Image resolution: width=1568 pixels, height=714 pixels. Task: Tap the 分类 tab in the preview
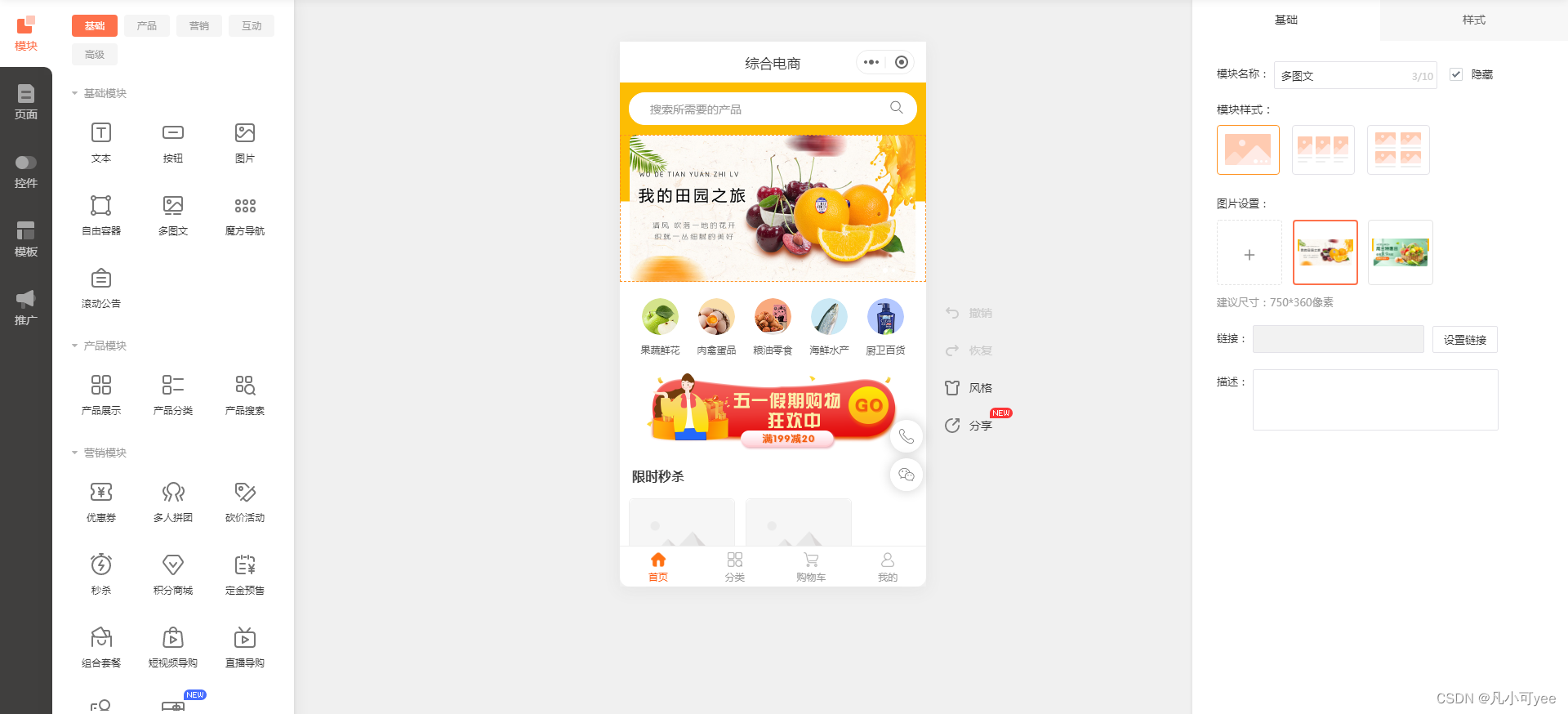(734, 566)
